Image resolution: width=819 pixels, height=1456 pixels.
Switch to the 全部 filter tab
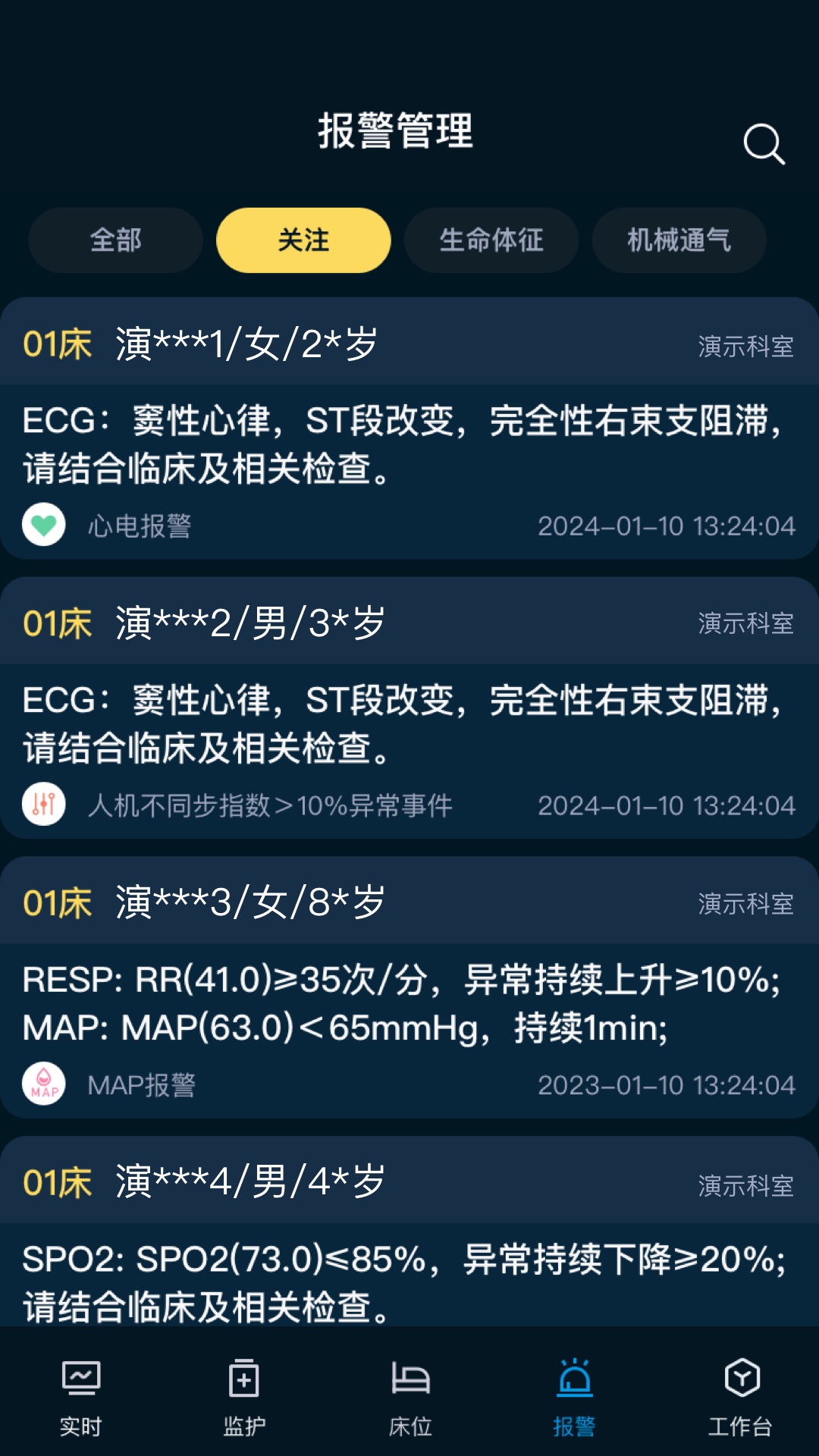(x=115, y=240)
